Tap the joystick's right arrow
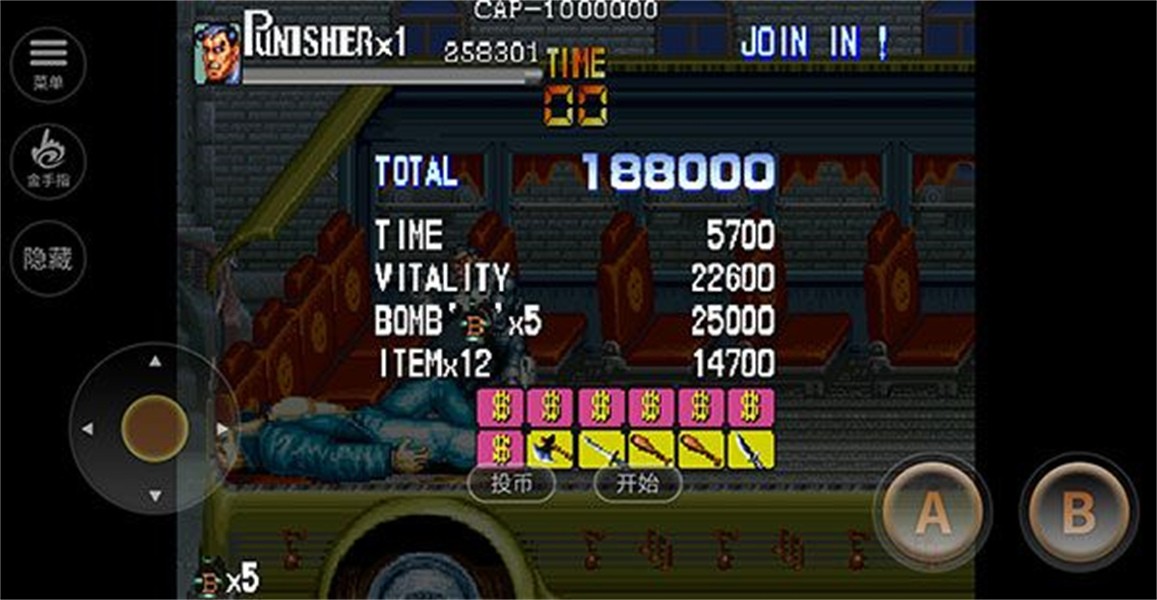 click(221, 428)
